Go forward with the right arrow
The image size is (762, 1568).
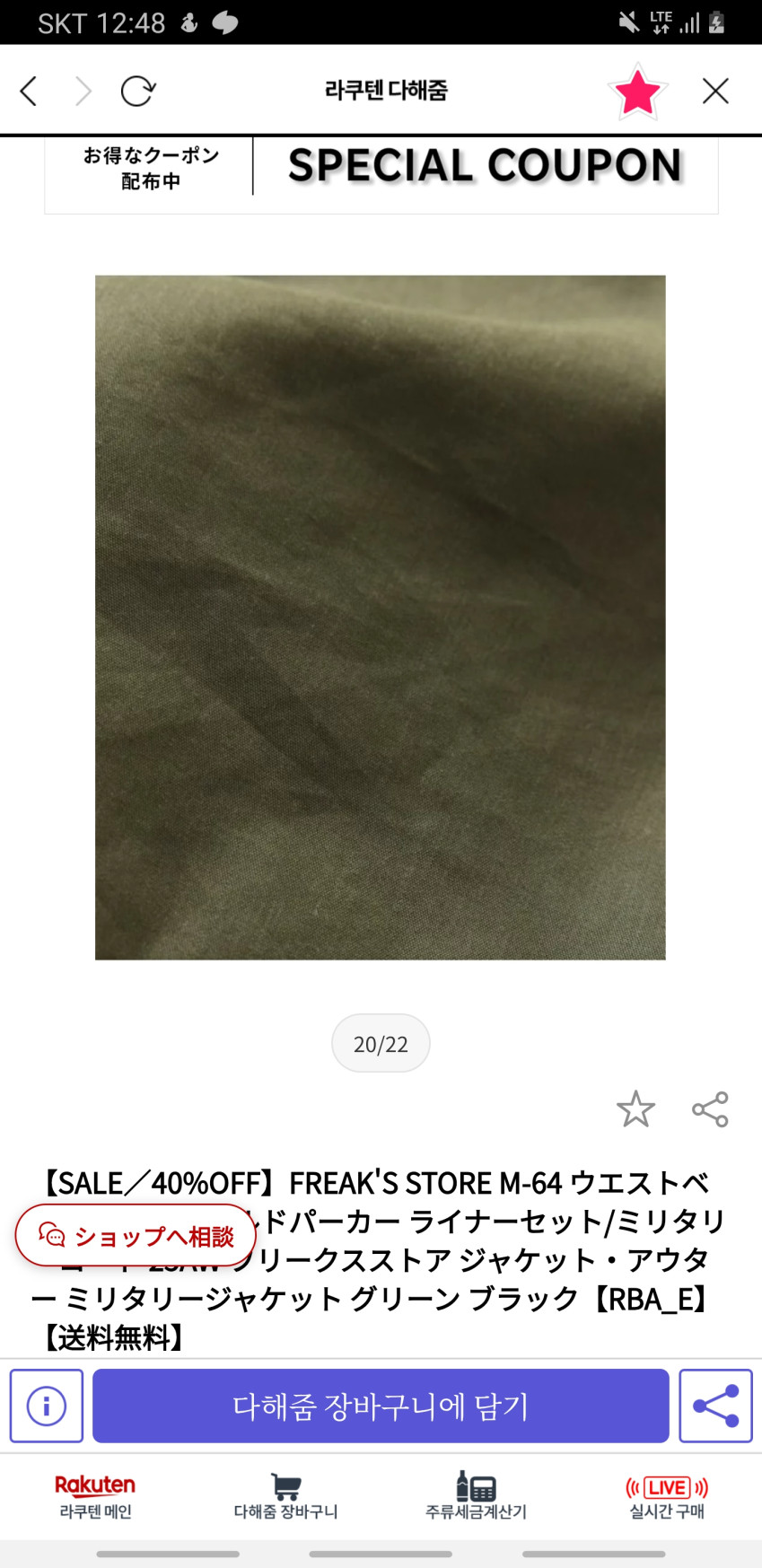[83, 91]
